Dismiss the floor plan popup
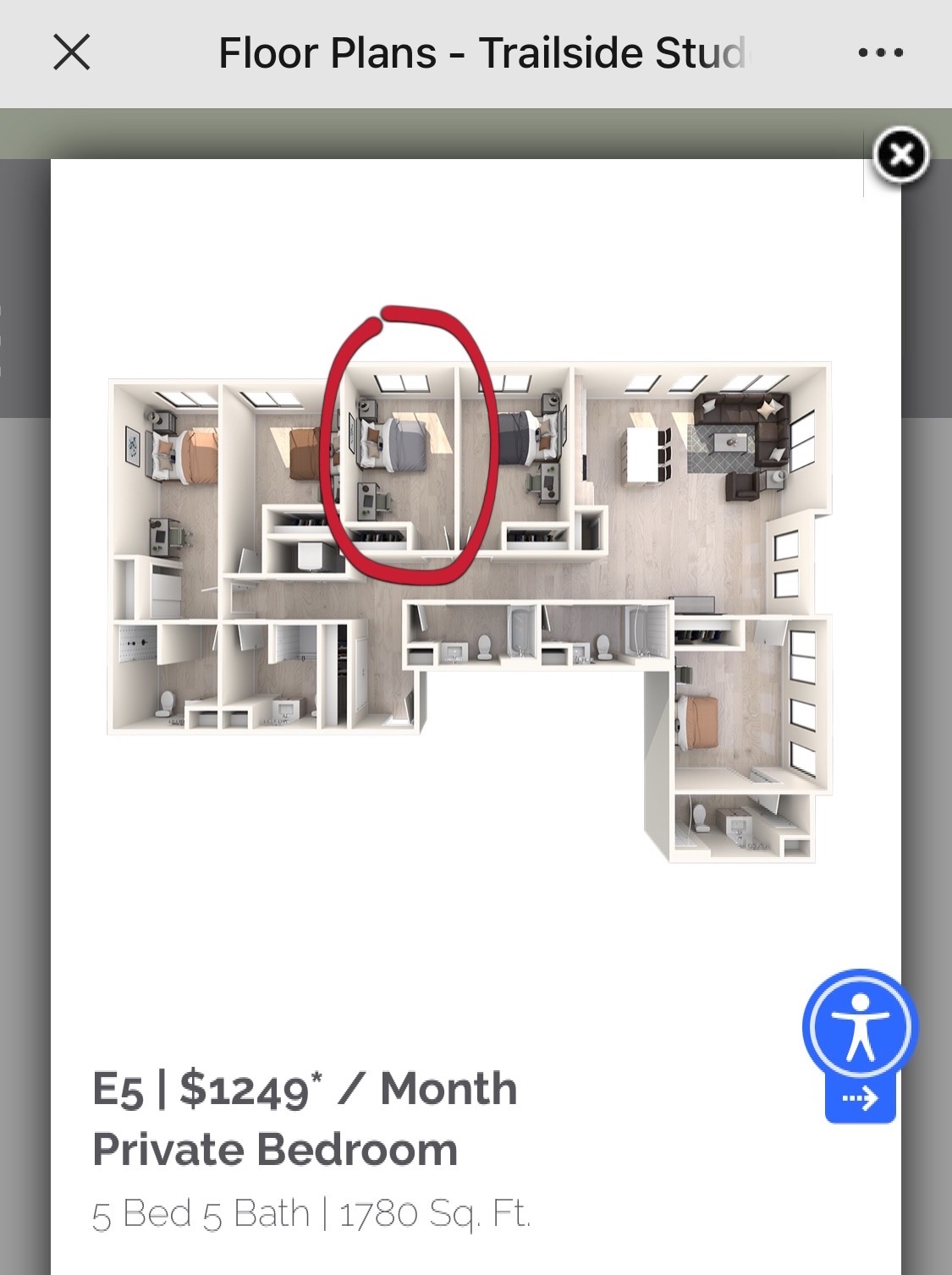The image size is (952, 1275). (901, 155)
